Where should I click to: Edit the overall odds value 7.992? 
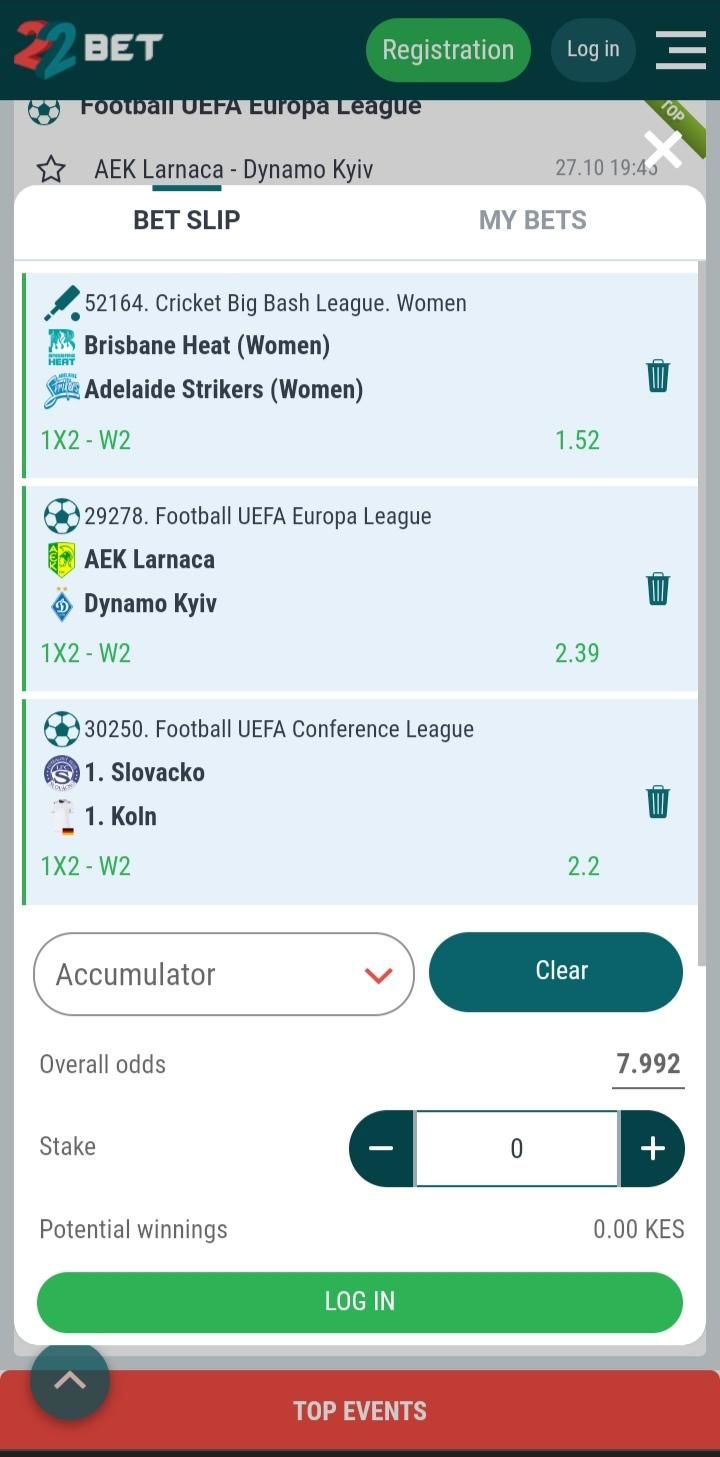coord(648,1064)
